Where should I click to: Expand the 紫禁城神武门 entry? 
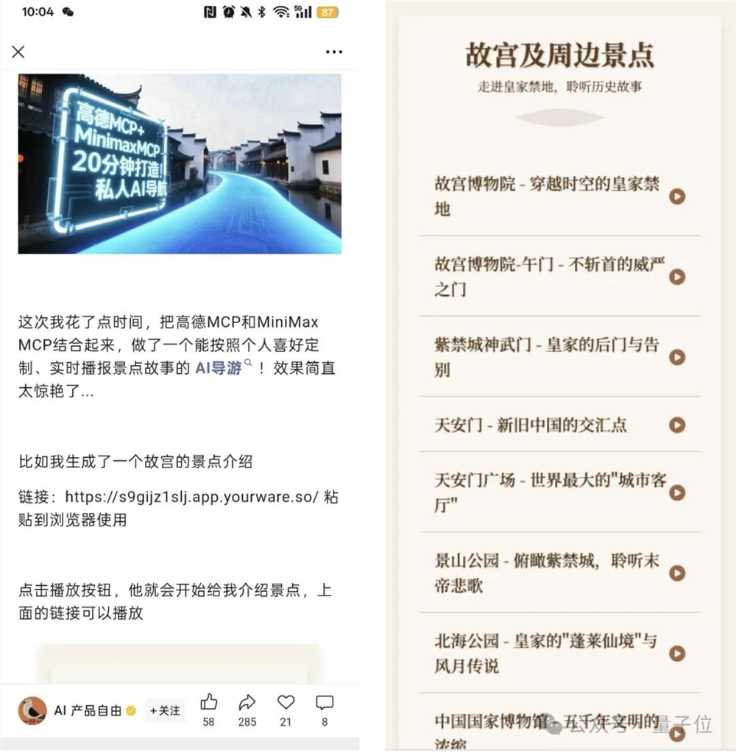[x=676, y=358]
